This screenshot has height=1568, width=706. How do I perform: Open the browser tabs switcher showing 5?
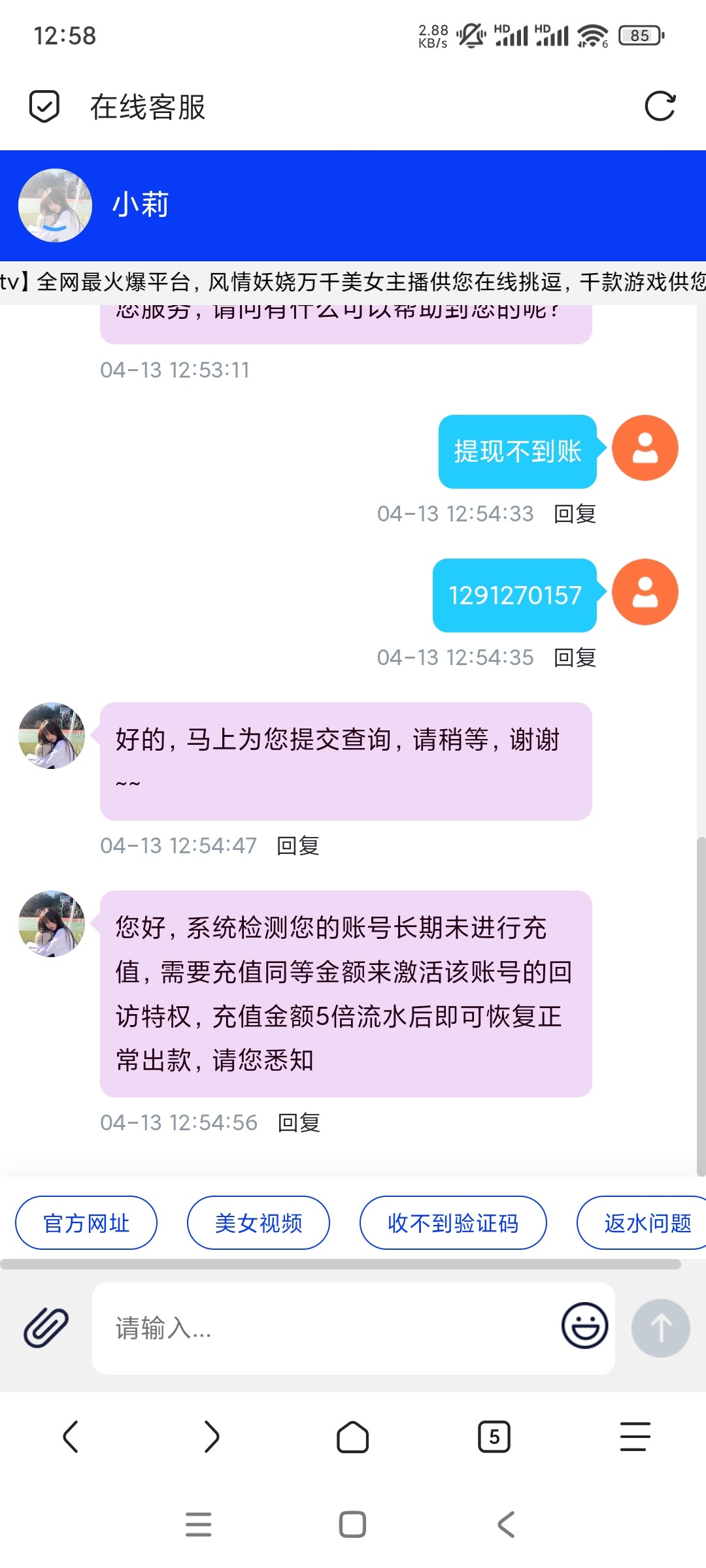click(494, 1437)
